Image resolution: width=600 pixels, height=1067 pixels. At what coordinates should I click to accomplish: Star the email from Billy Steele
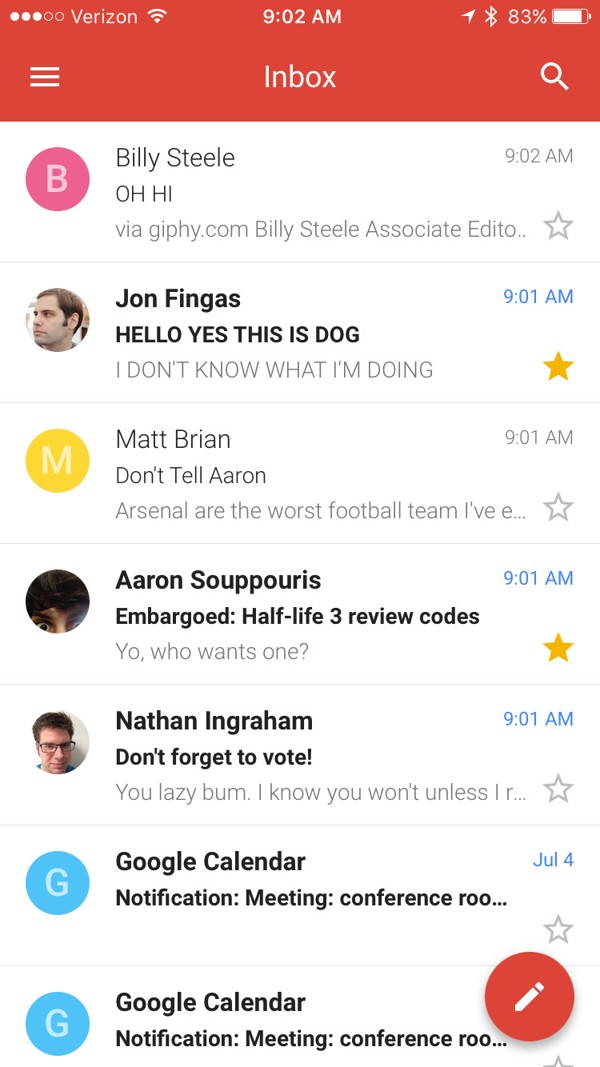tap(559, 226)
